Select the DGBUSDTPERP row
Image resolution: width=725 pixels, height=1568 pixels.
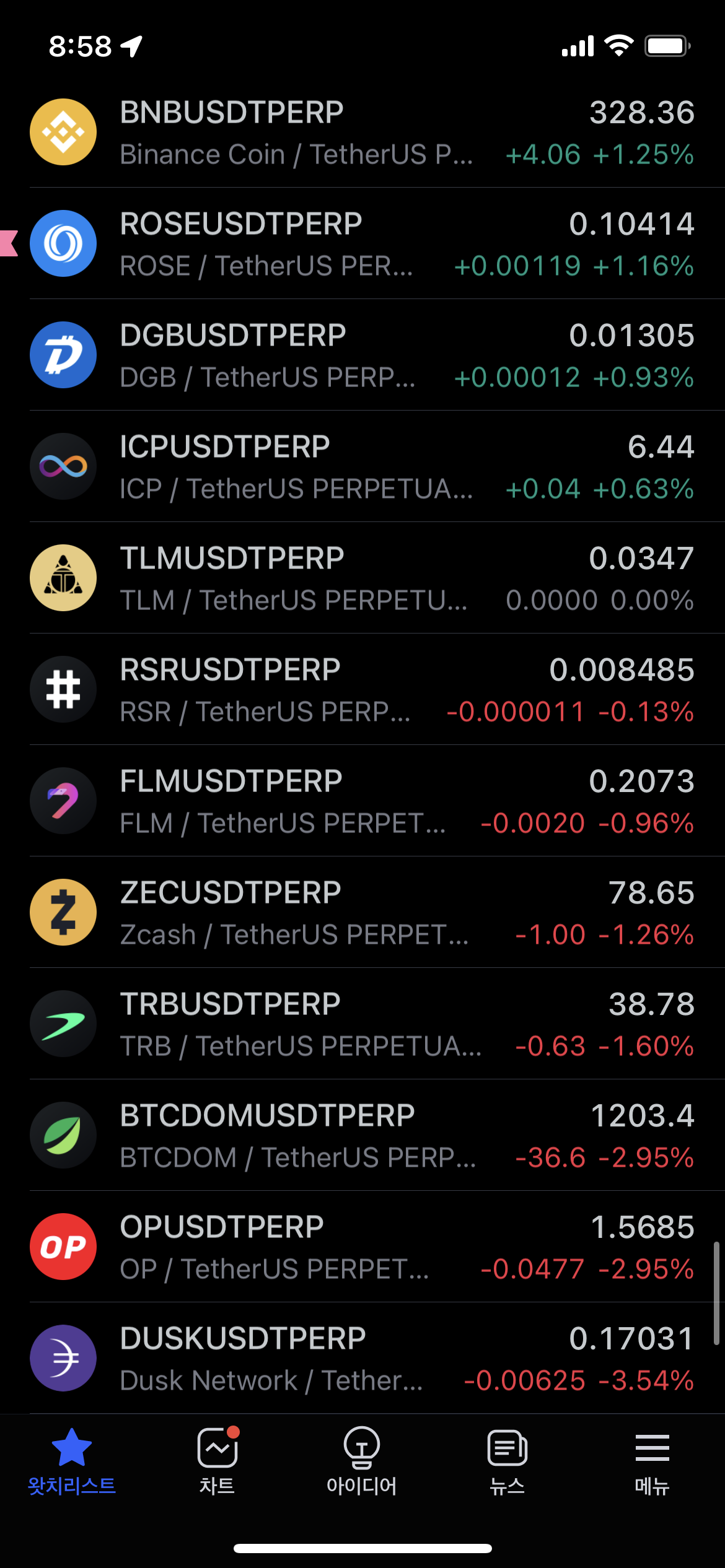coord(362,355)
